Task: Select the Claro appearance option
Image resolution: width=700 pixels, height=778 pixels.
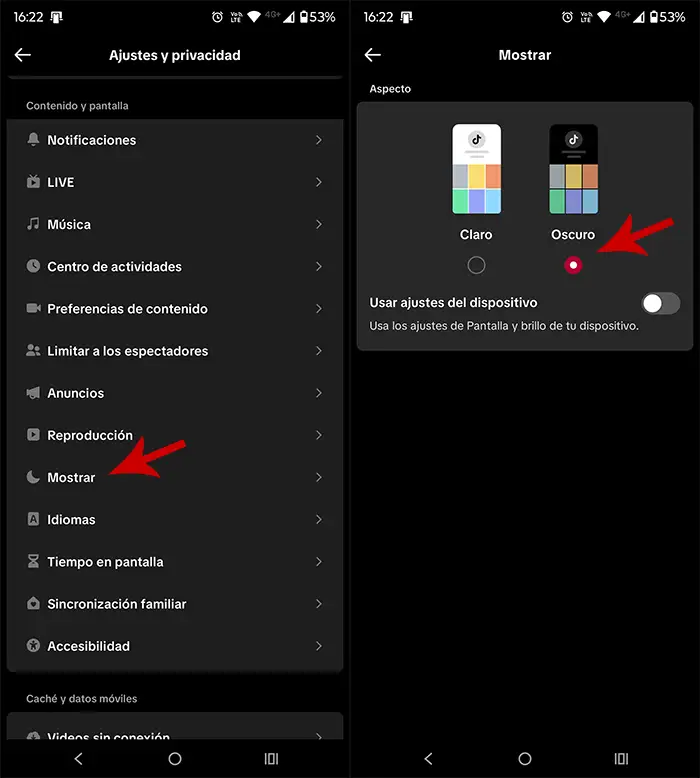Action: pyautogui.click(x=476, y=265)
